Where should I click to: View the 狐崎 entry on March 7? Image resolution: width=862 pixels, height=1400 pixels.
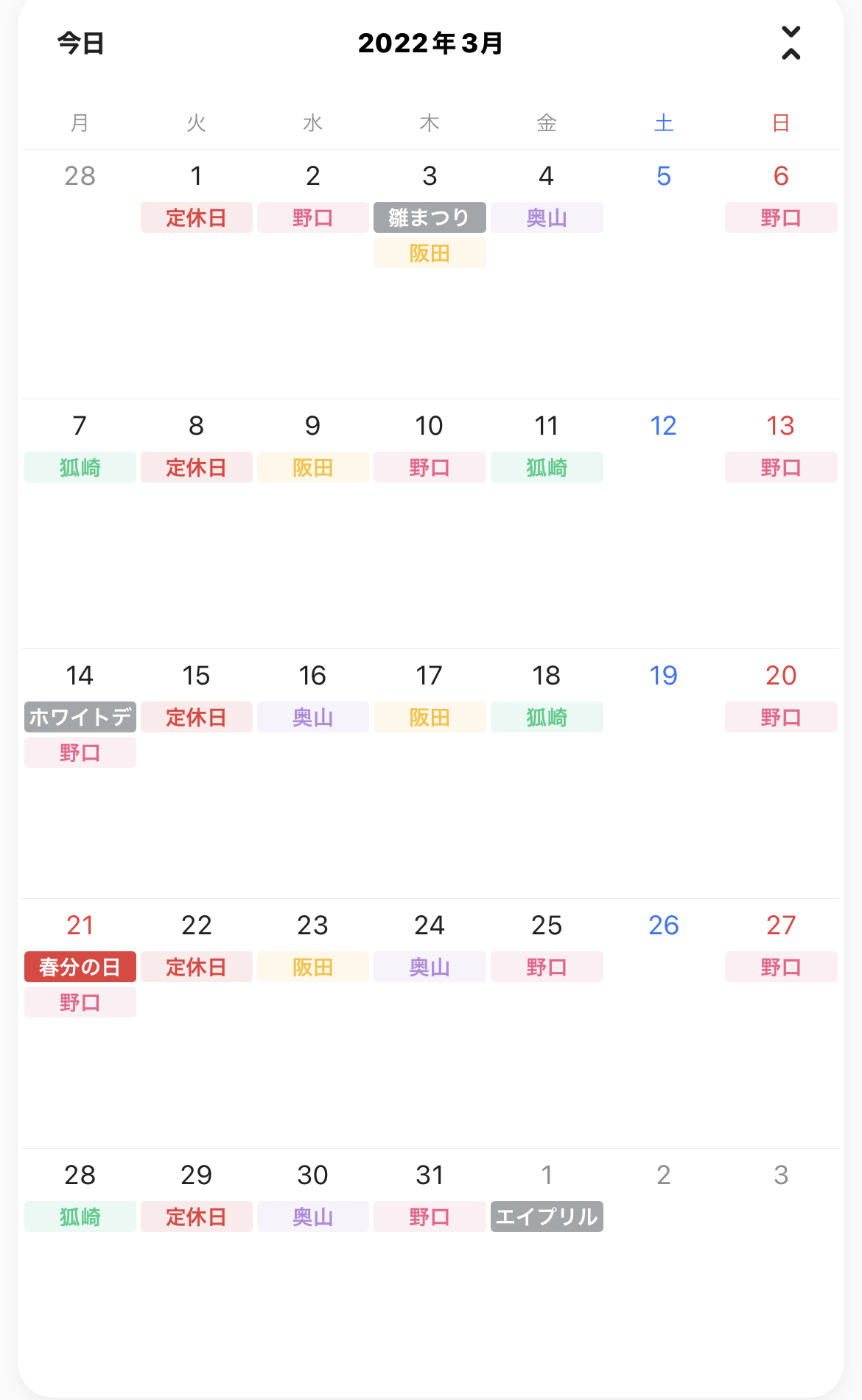(x=80, y=467)
